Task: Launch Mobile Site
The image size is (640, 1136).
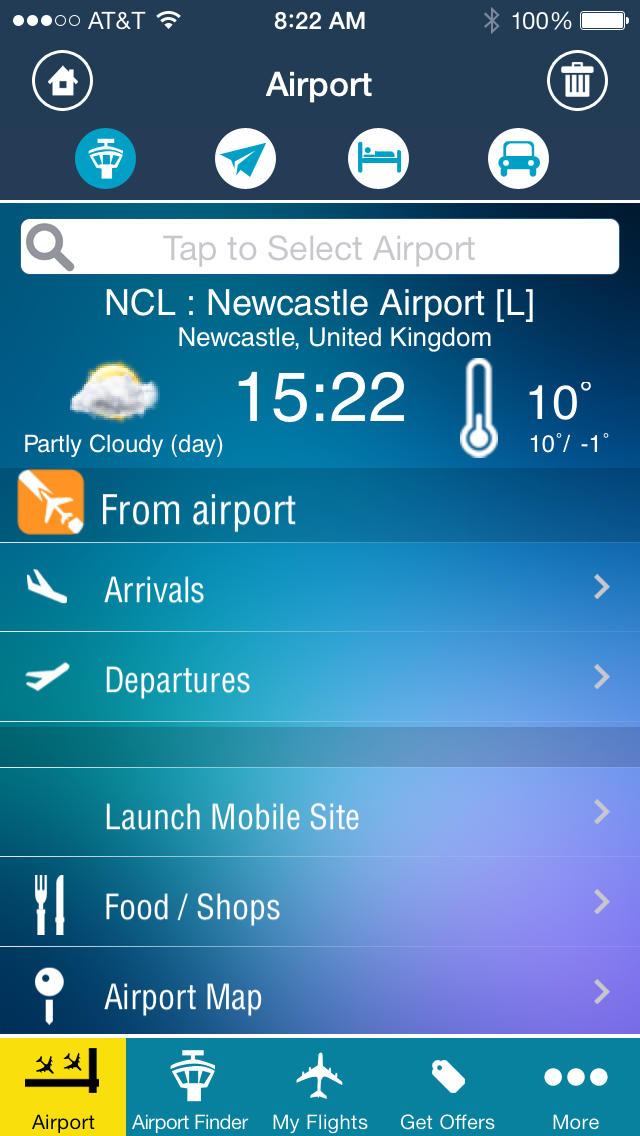Action: click(x=320, y=813)
